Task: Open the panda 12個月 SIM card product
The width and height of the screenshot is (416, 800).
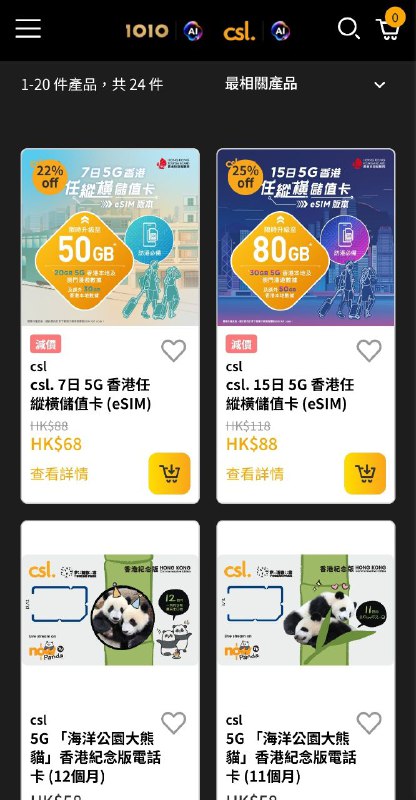Action: point(110,660)
